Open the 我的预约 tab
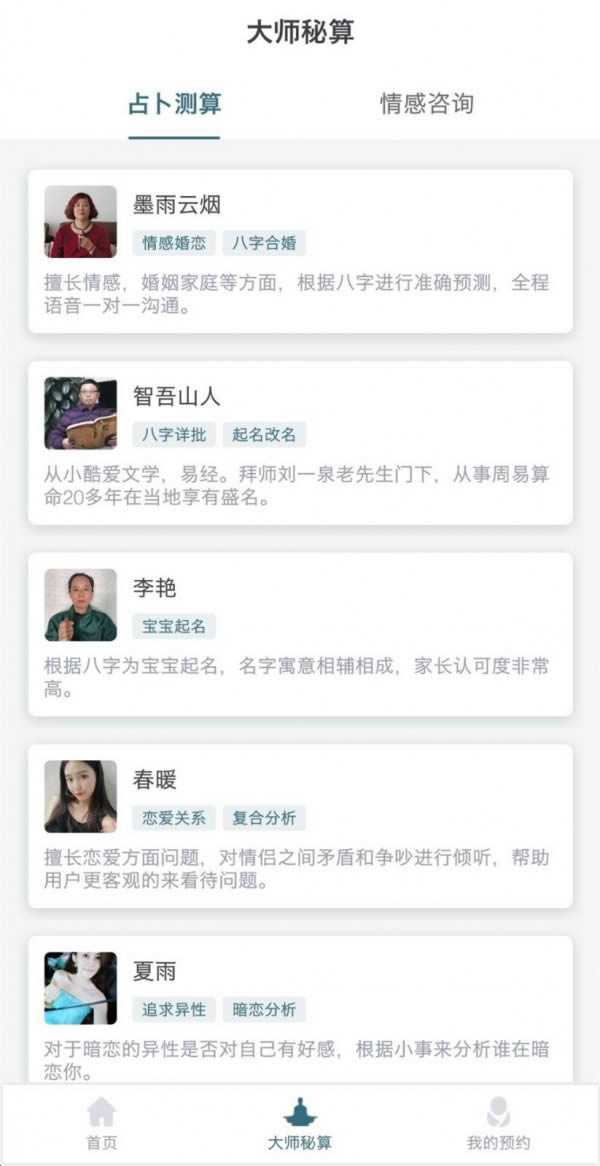This screenshot has width=600, height=1166. point(499,1124)
